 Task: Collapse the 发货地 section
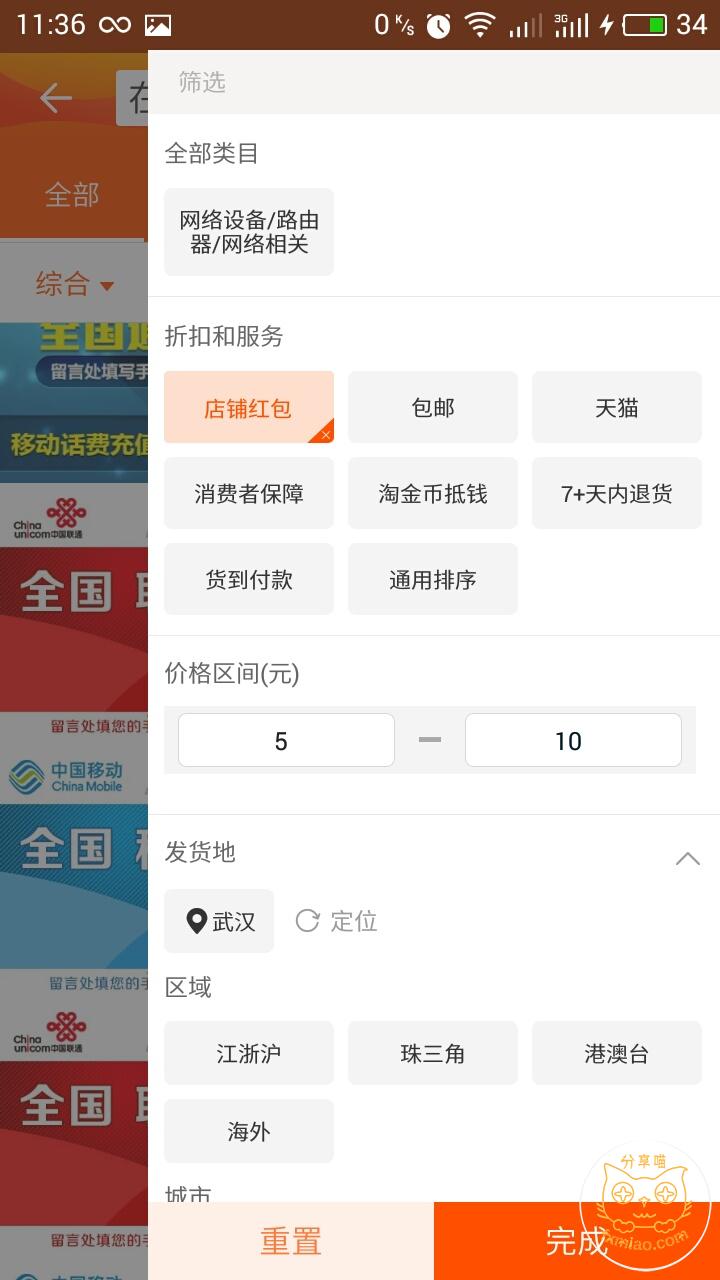point(688,858)
